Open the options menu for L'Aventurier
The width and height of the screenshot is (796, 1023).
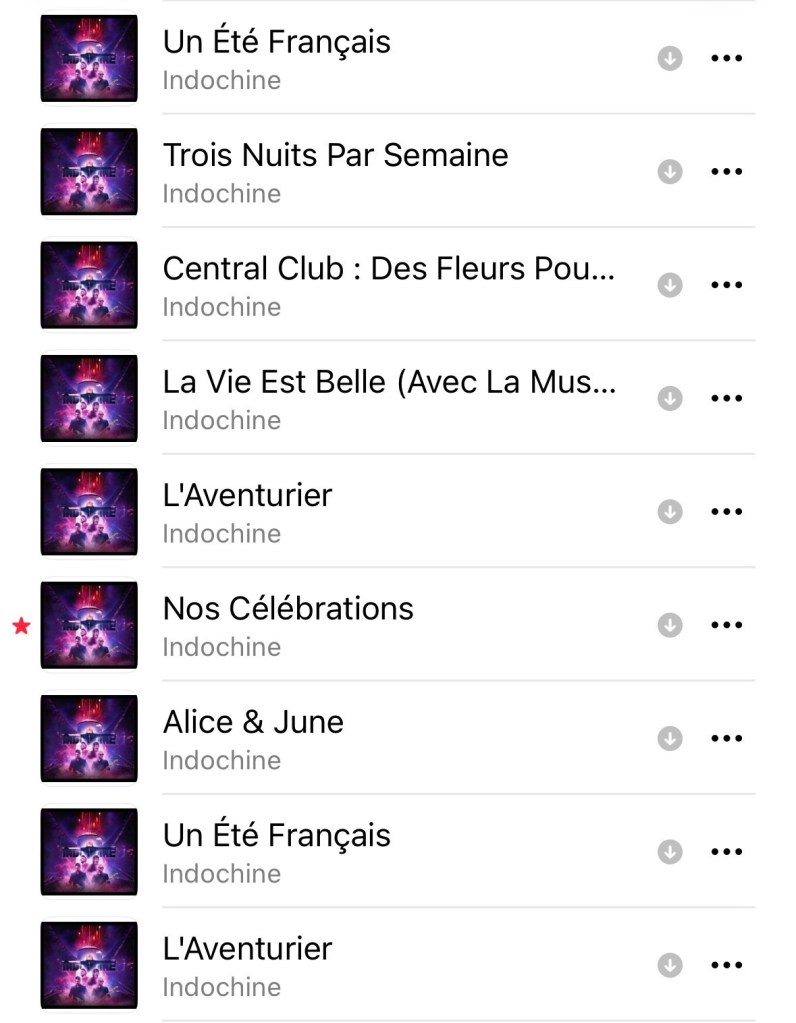pyautogui.click(x=727, y=511)
